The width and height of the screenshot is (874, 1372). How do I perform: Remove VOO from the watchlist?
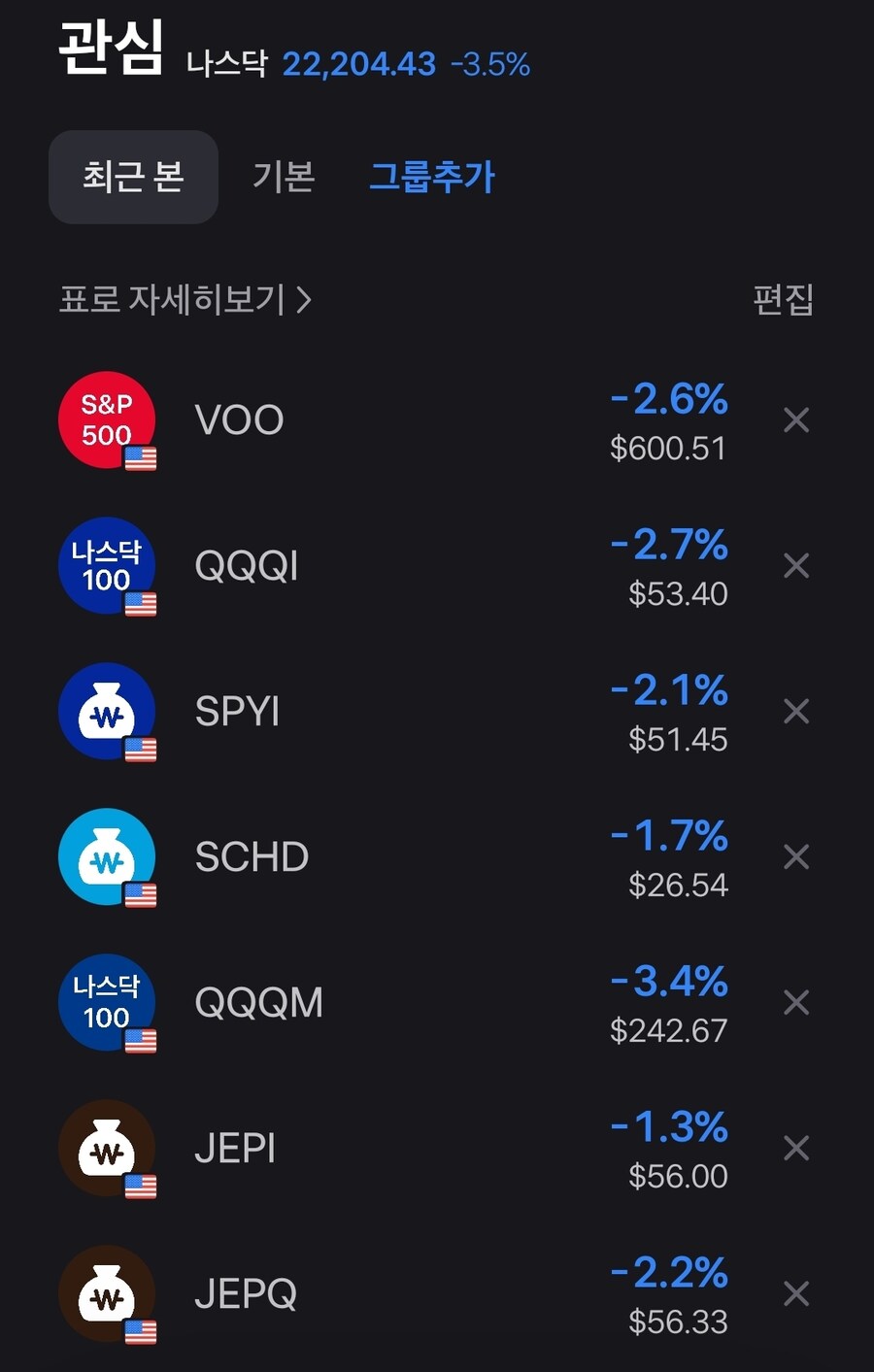point(796,420)
